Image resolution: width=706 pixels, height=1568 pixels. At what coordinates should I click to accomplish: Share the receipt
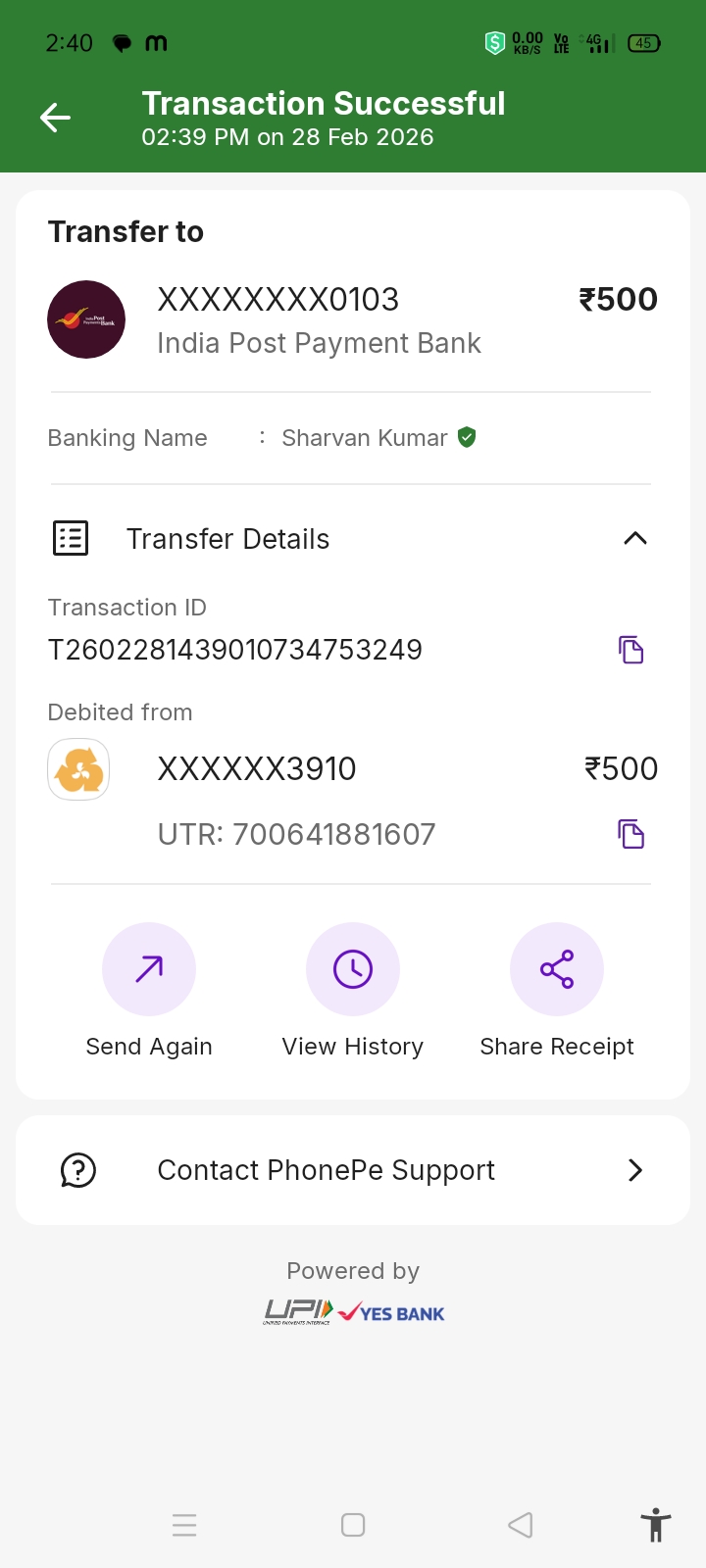556,969
